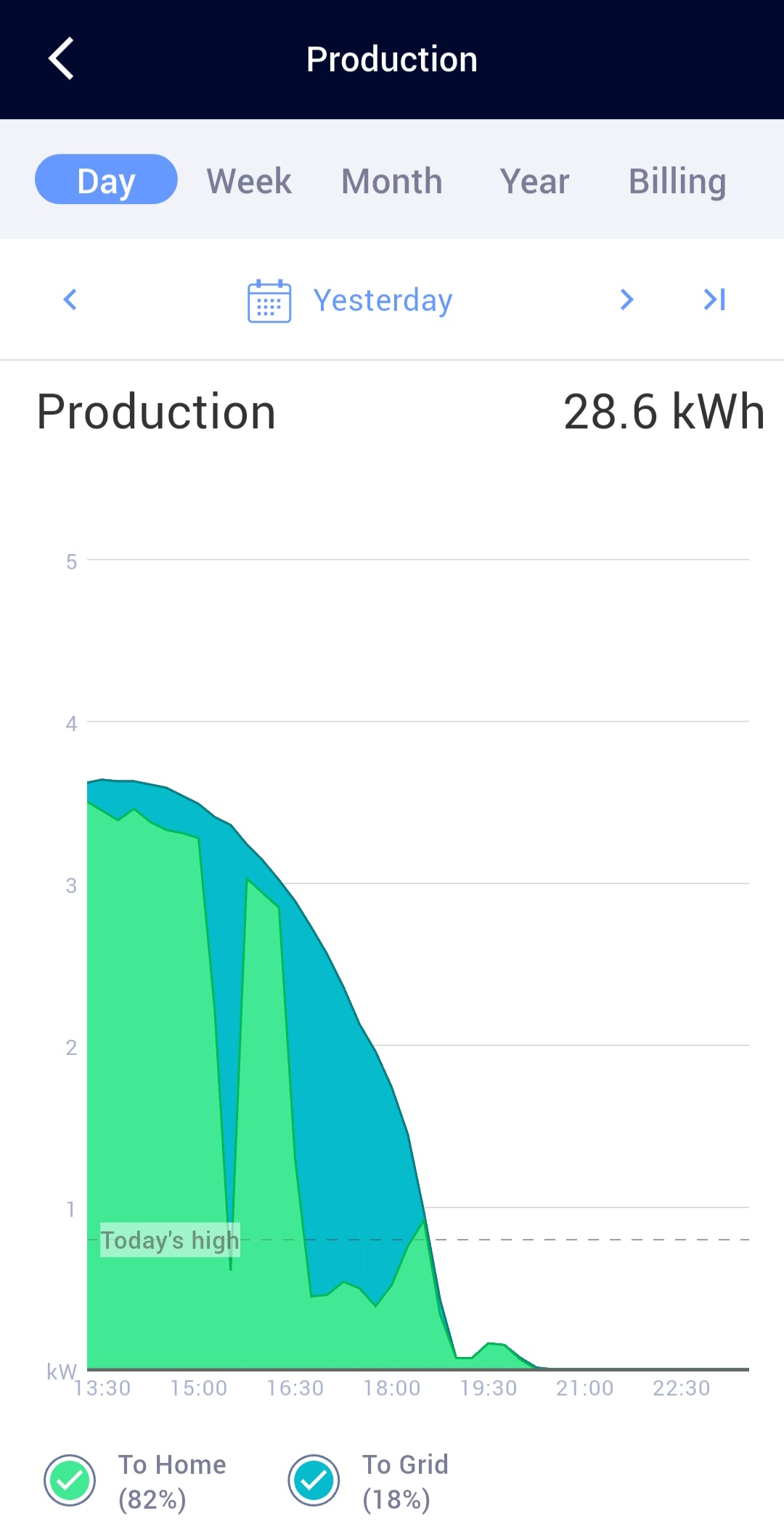Uncheck the To Home series
784x1532 pixels.
point(70,1480)
